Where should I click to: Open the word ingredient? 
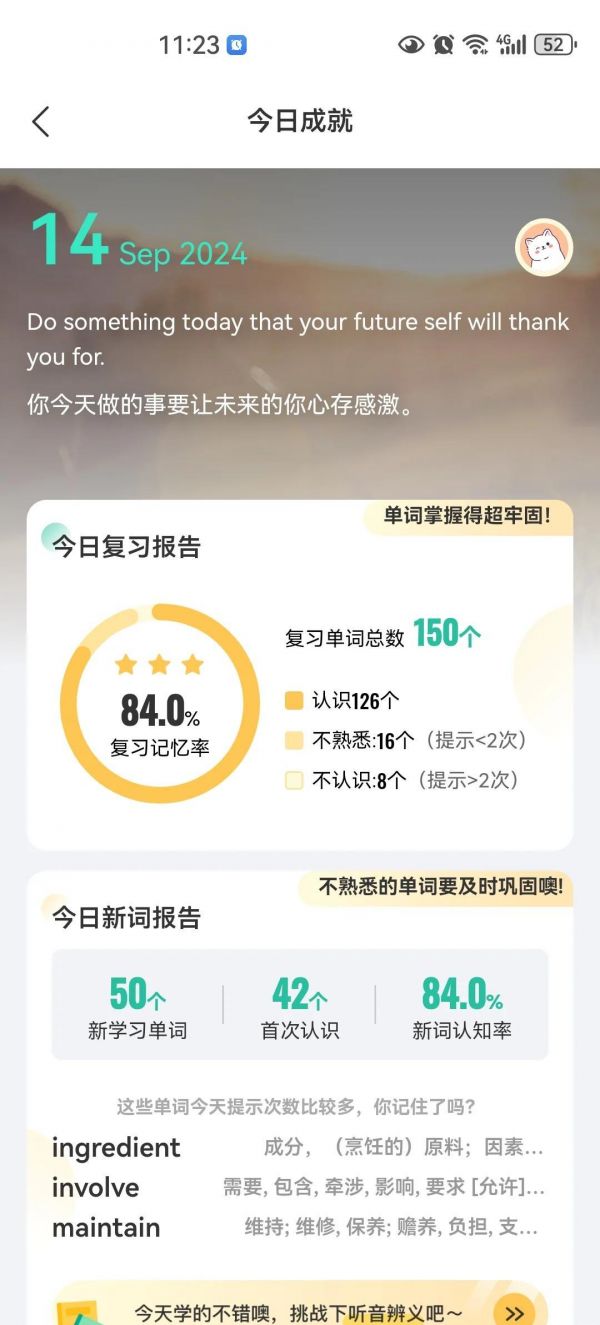[116, 1147]
